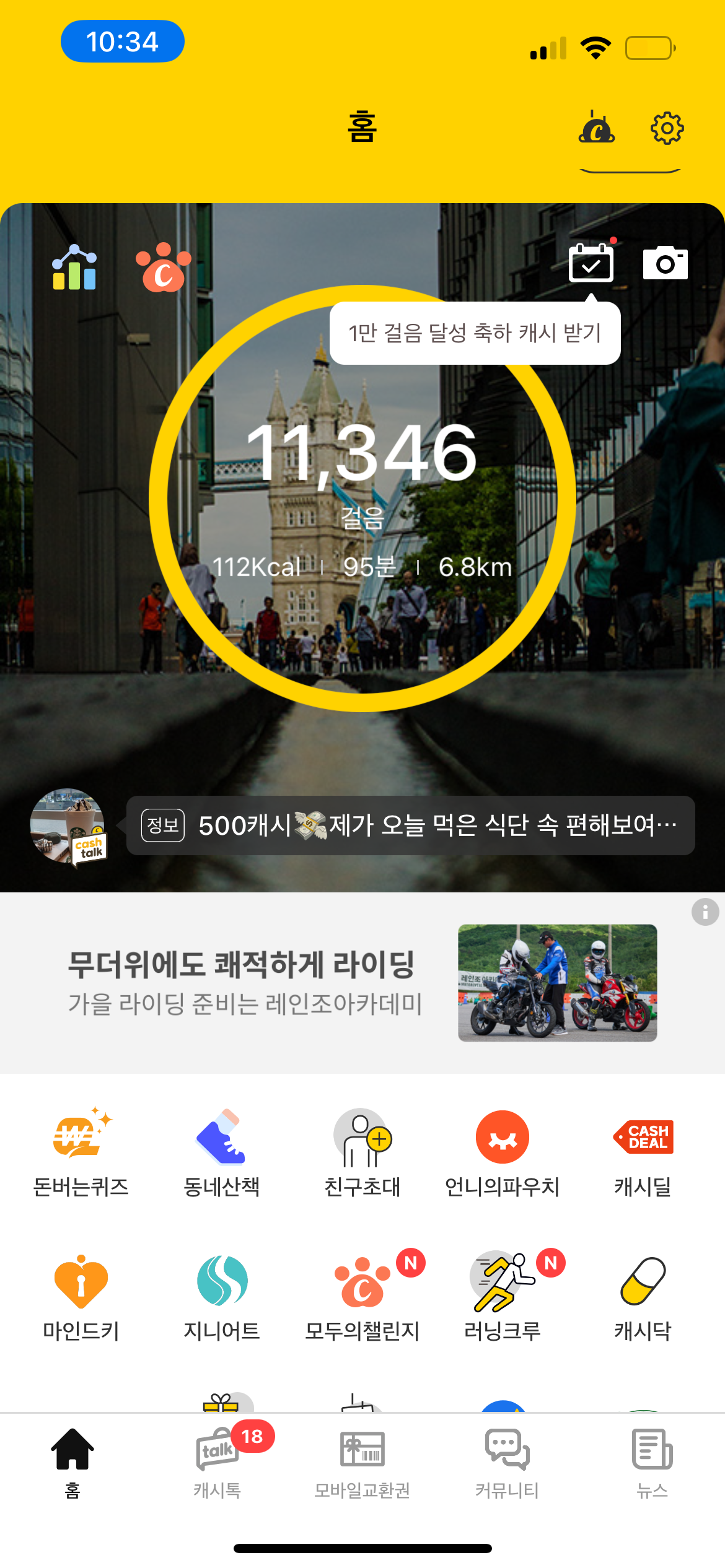Switch to the 커뮤니티 tab
This screenshot has height=1568, width=725.
click(507, 1463)
